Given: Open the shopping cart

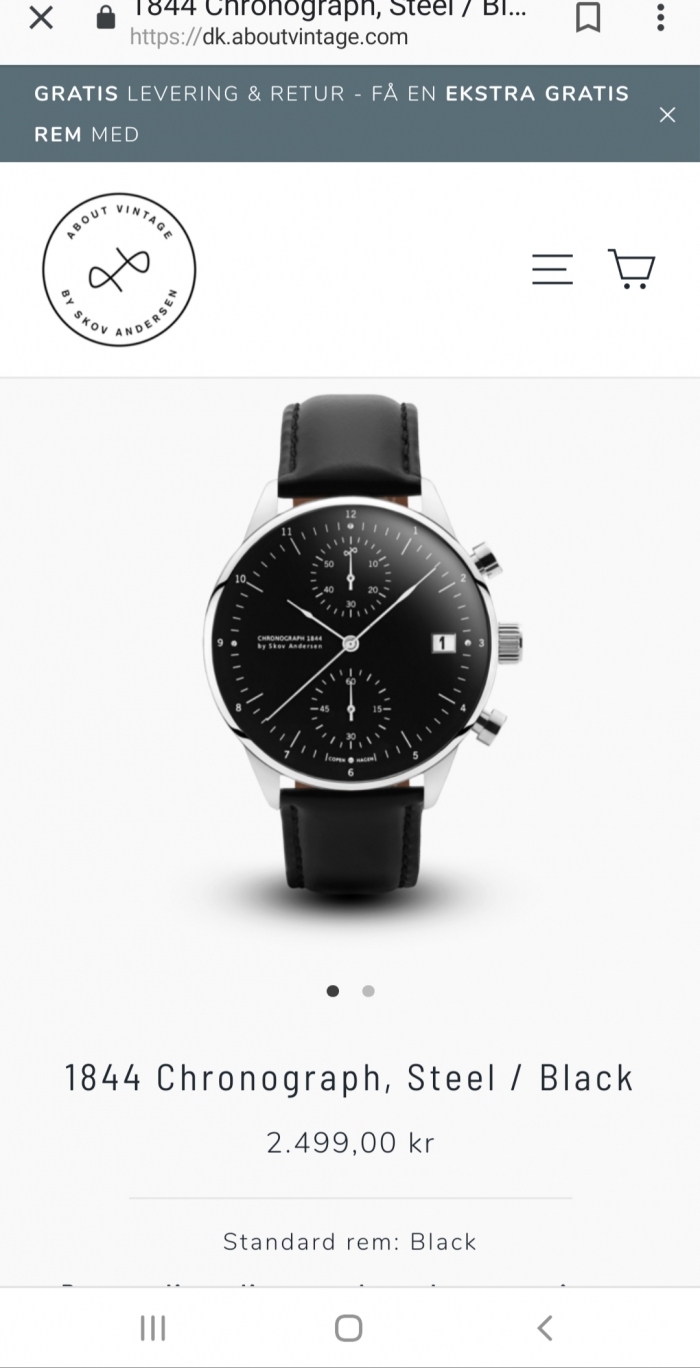Looking at the screenshot, I should [x=632, y=270].
